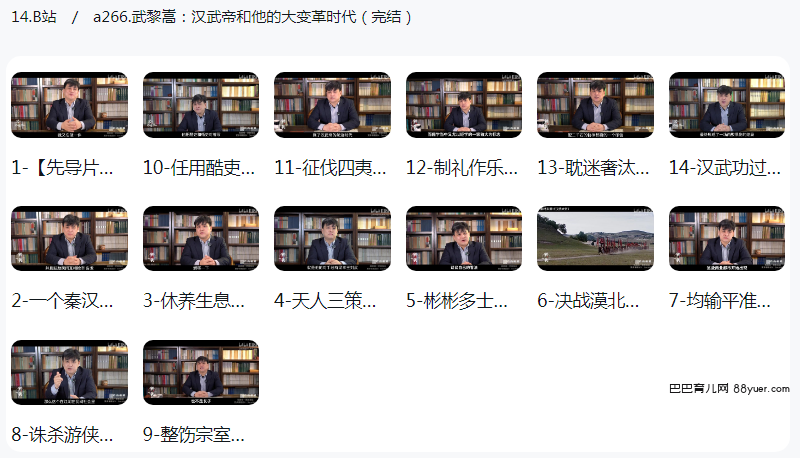Play video 3-休养生息
The height and width of the screenshot is (458, 800).
click(x=201, y=238)
